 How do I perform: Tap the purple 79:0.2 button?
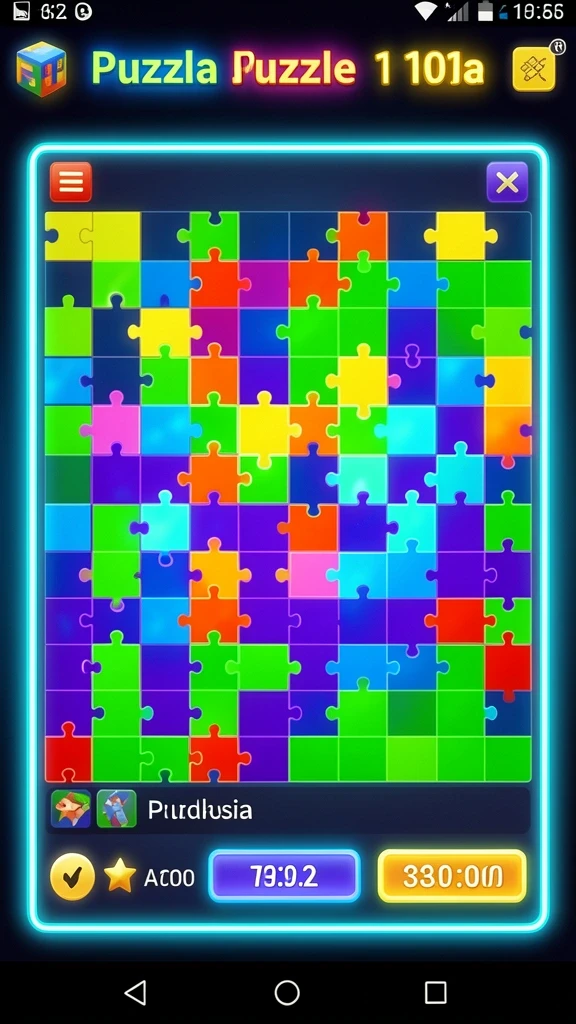284,876
